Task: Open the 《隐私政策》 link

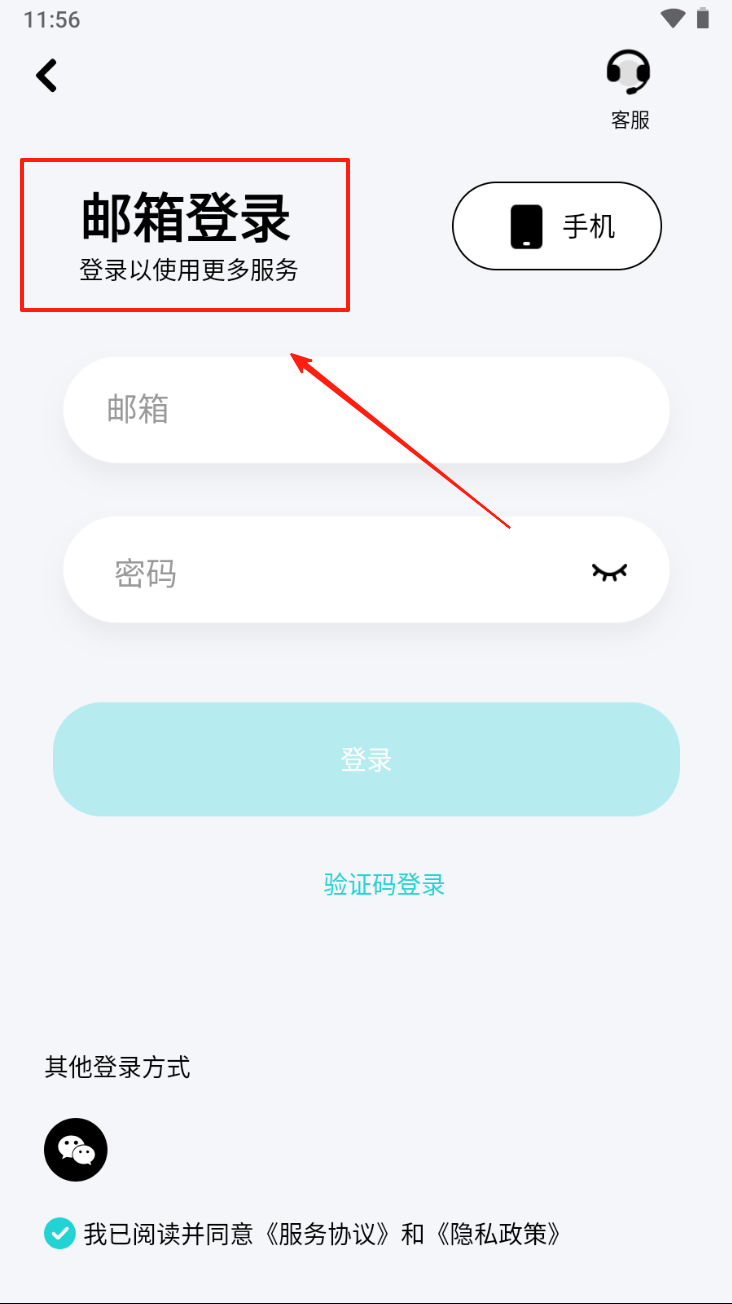Action: click(x=496, y=1233)
